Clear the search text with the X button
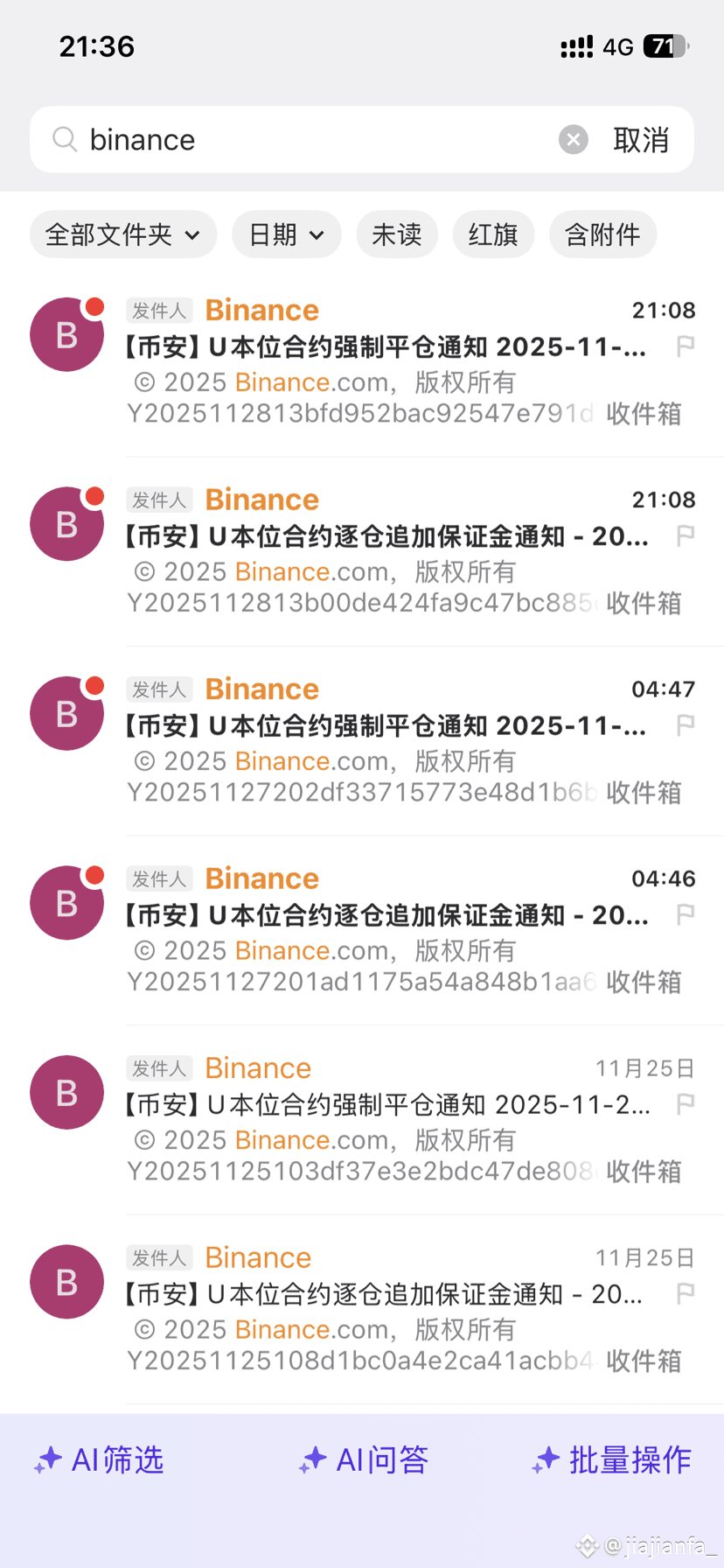Viewport: 724px width, 1568px height. click(574, 140)
